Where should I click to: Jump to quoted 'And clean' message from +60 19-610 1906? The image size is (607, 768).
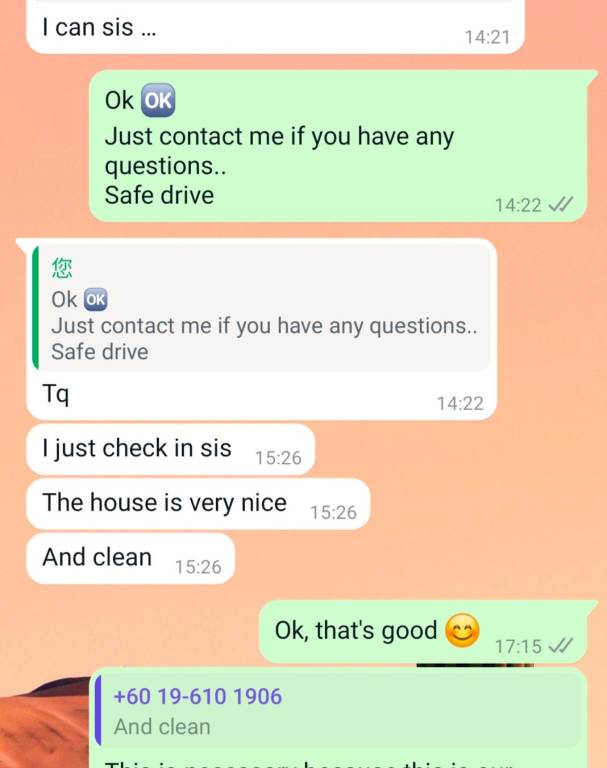pyautogui.click(x=338, y=711)
